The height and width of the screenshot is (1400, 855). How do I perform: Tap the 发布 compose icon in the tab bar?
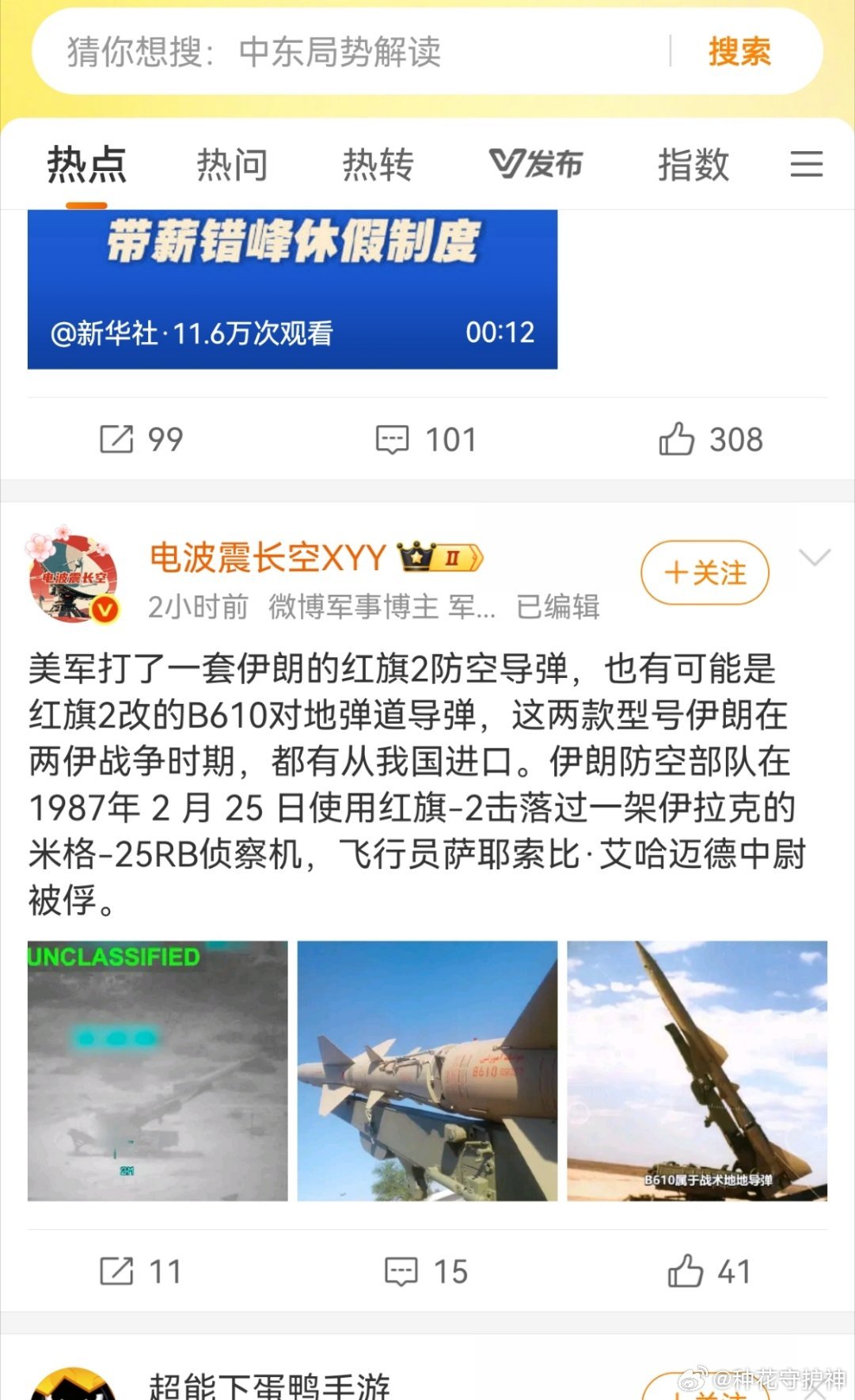[x=535, y=164]
